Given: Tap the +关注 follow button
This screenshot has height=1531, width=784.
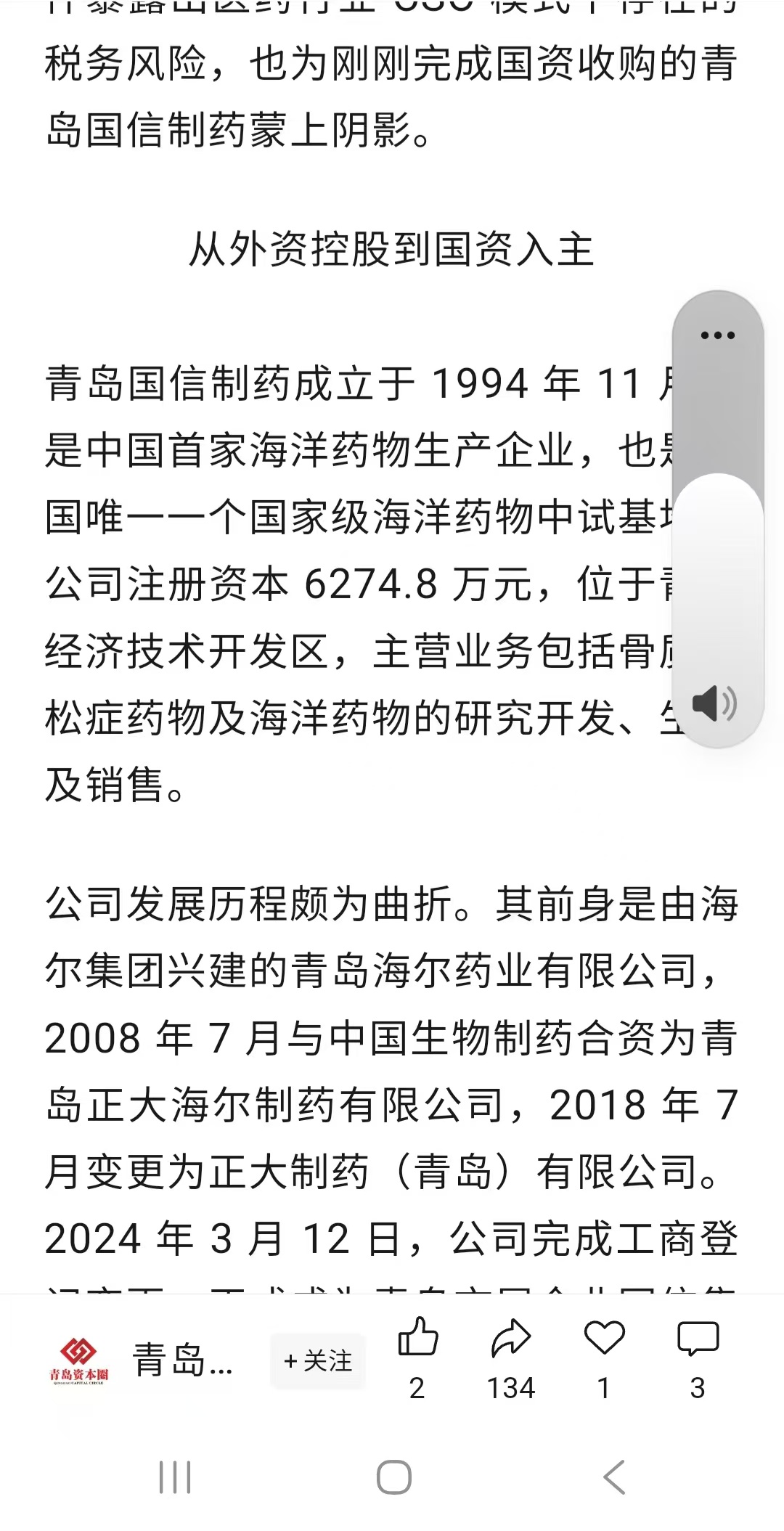Looking at the screenshot, I should tap(318, 1361).
